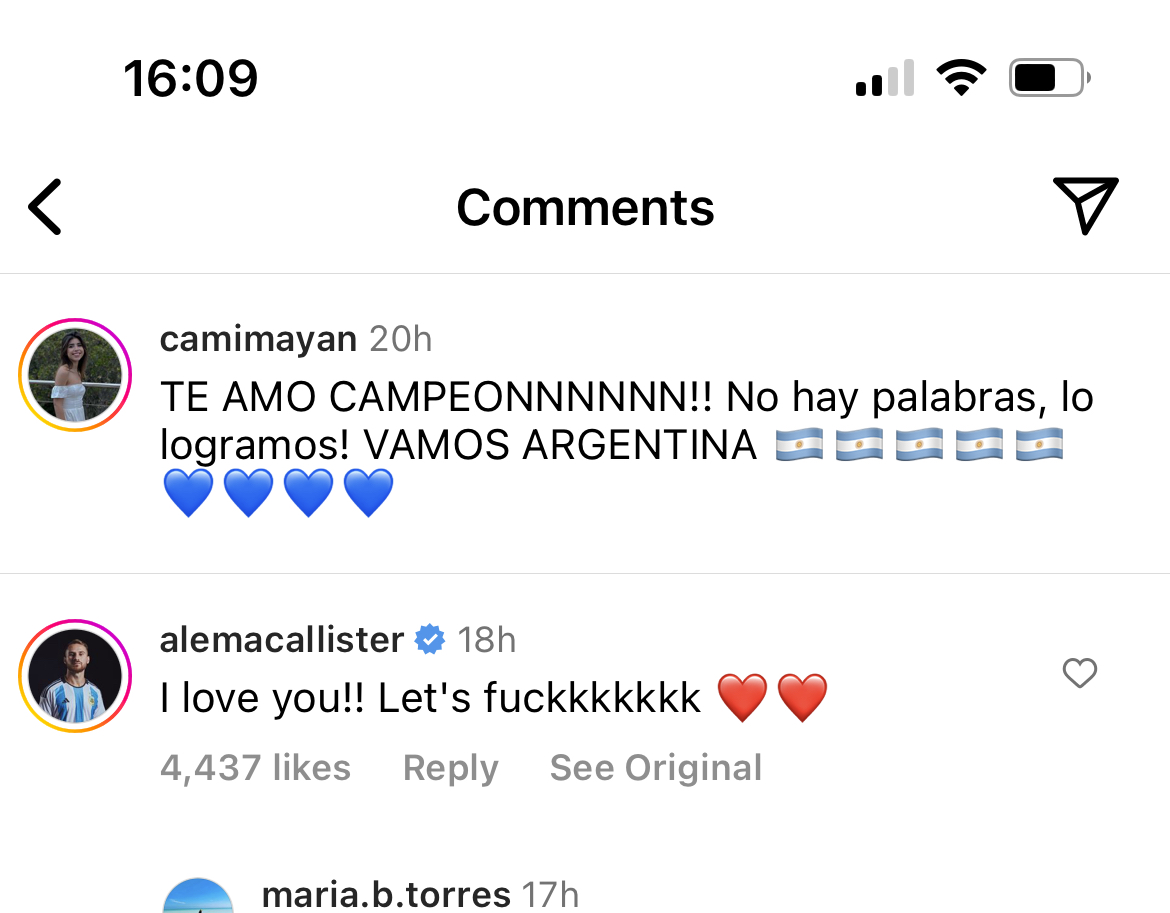The width and height of the screenshot is (1170, 913).
Task: Open alemacallister username link
Action: pyautogui.click(x=281, y=640)
